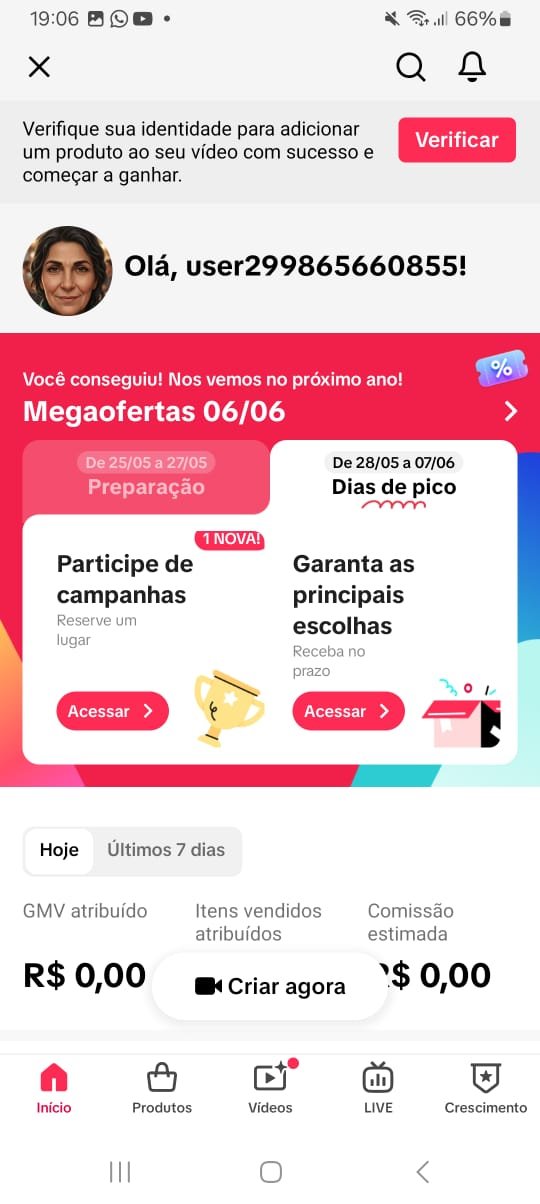
Task: Tap the Criar agora button
Action: click(x=270, y=986)
